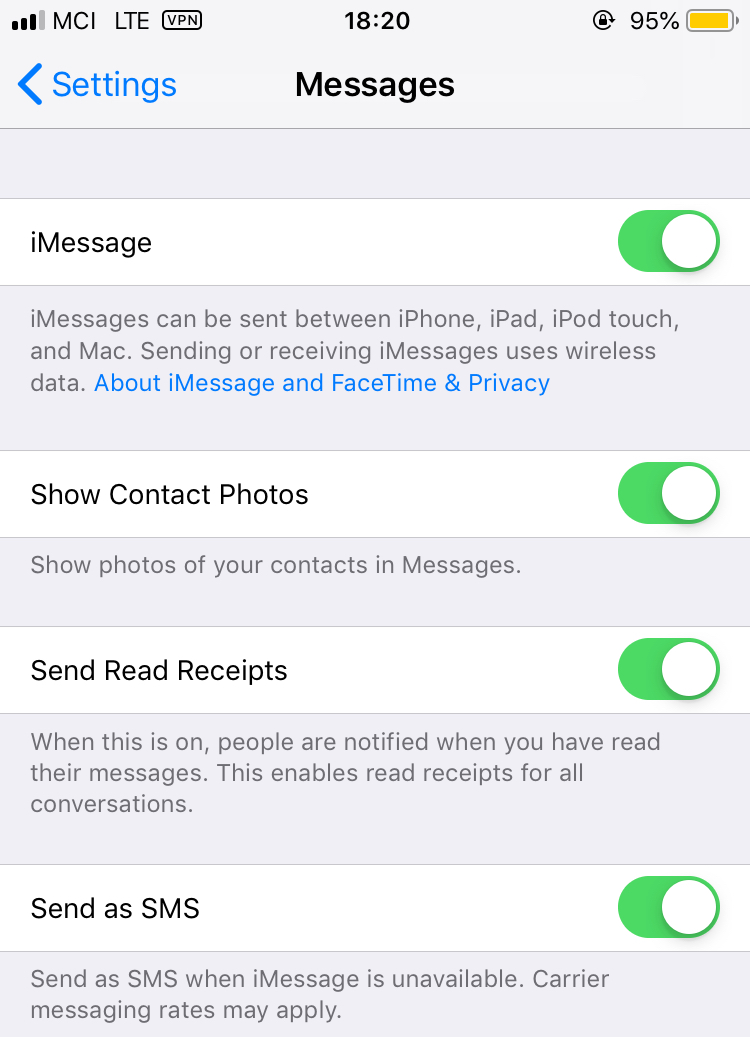Viewport: 750px width, 1037px height.
Task: Switch off Send as SMS
Action: (x=668, y=907)
